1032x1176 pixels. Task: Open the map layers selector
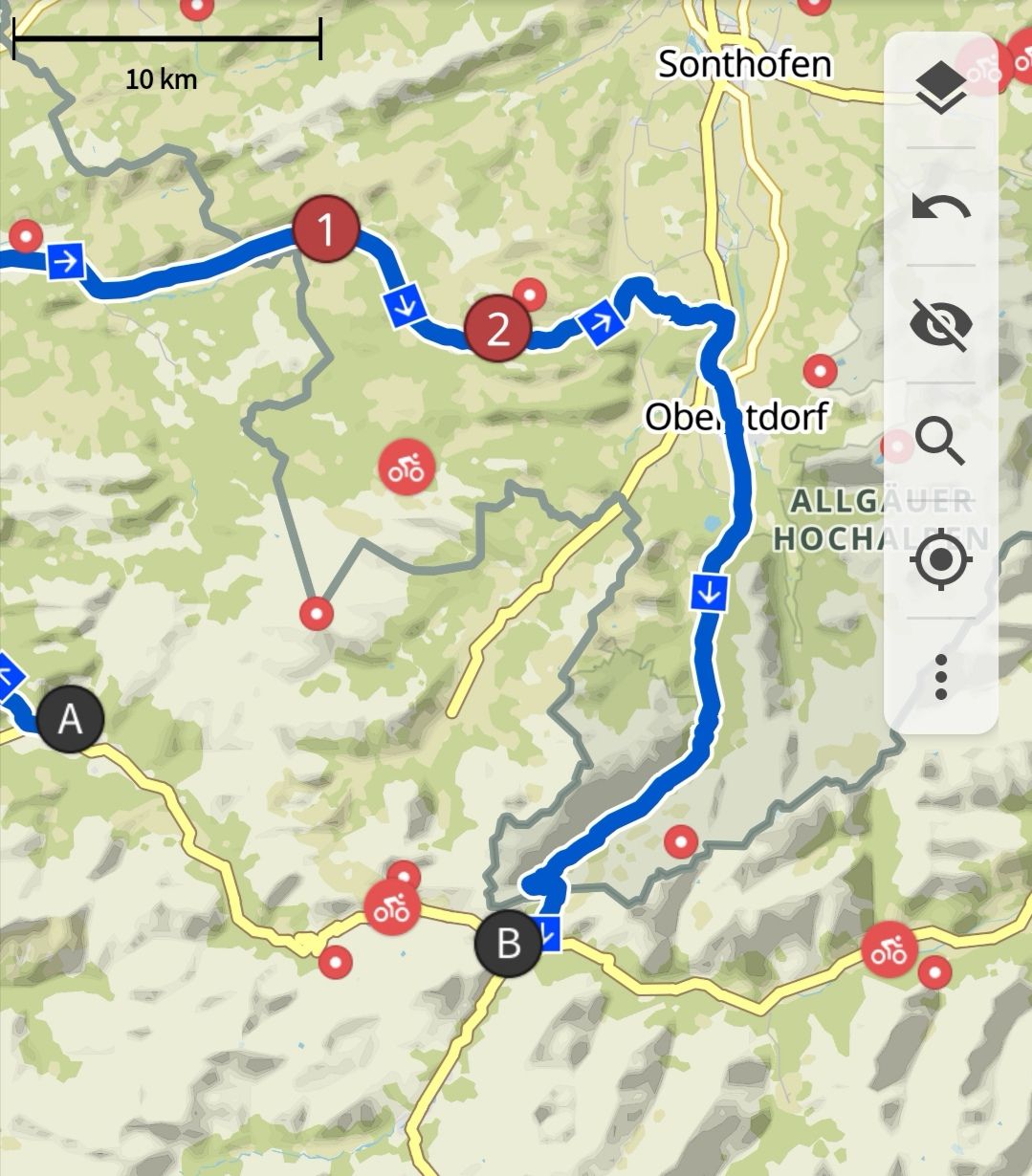click(x=941, y=90)
